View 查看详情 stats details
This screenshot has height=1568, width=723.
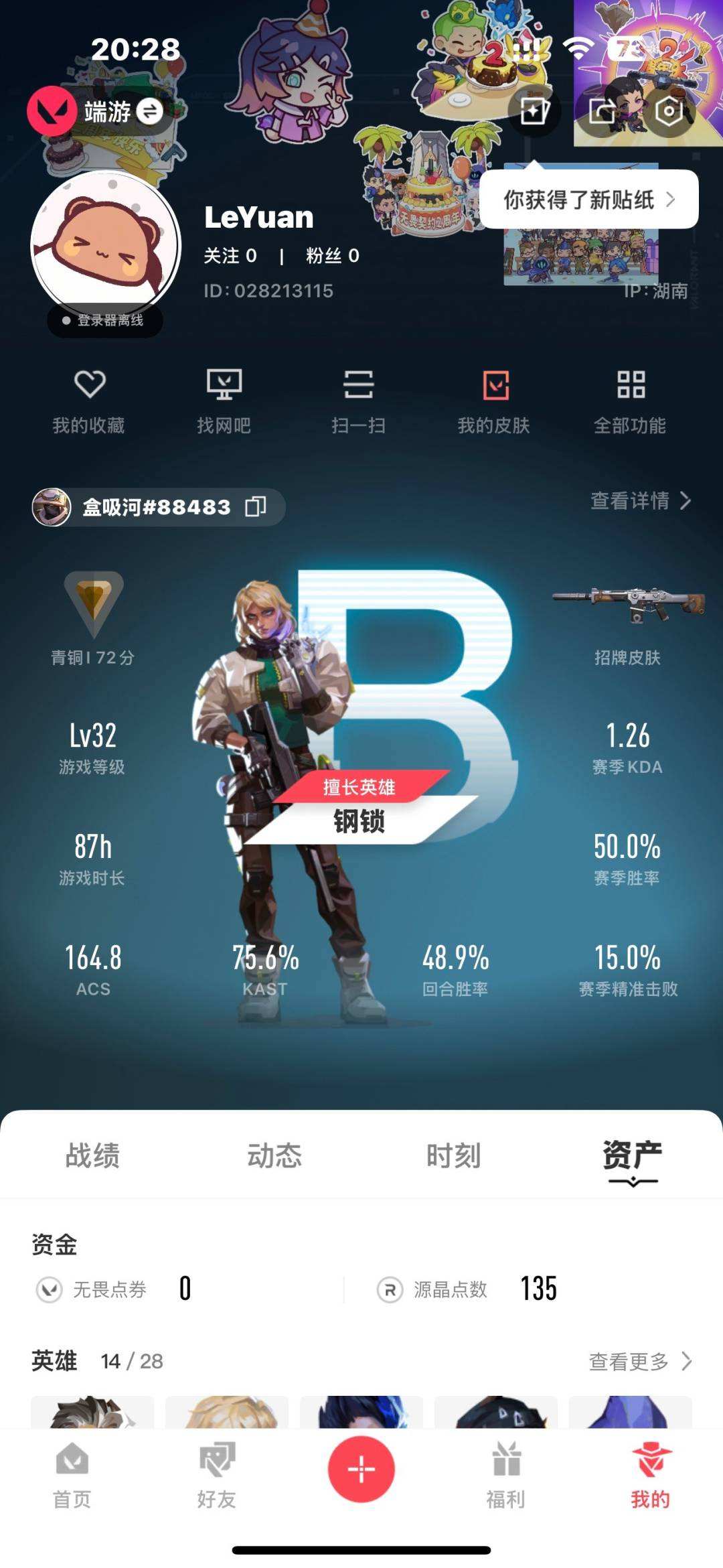point(640,501)
